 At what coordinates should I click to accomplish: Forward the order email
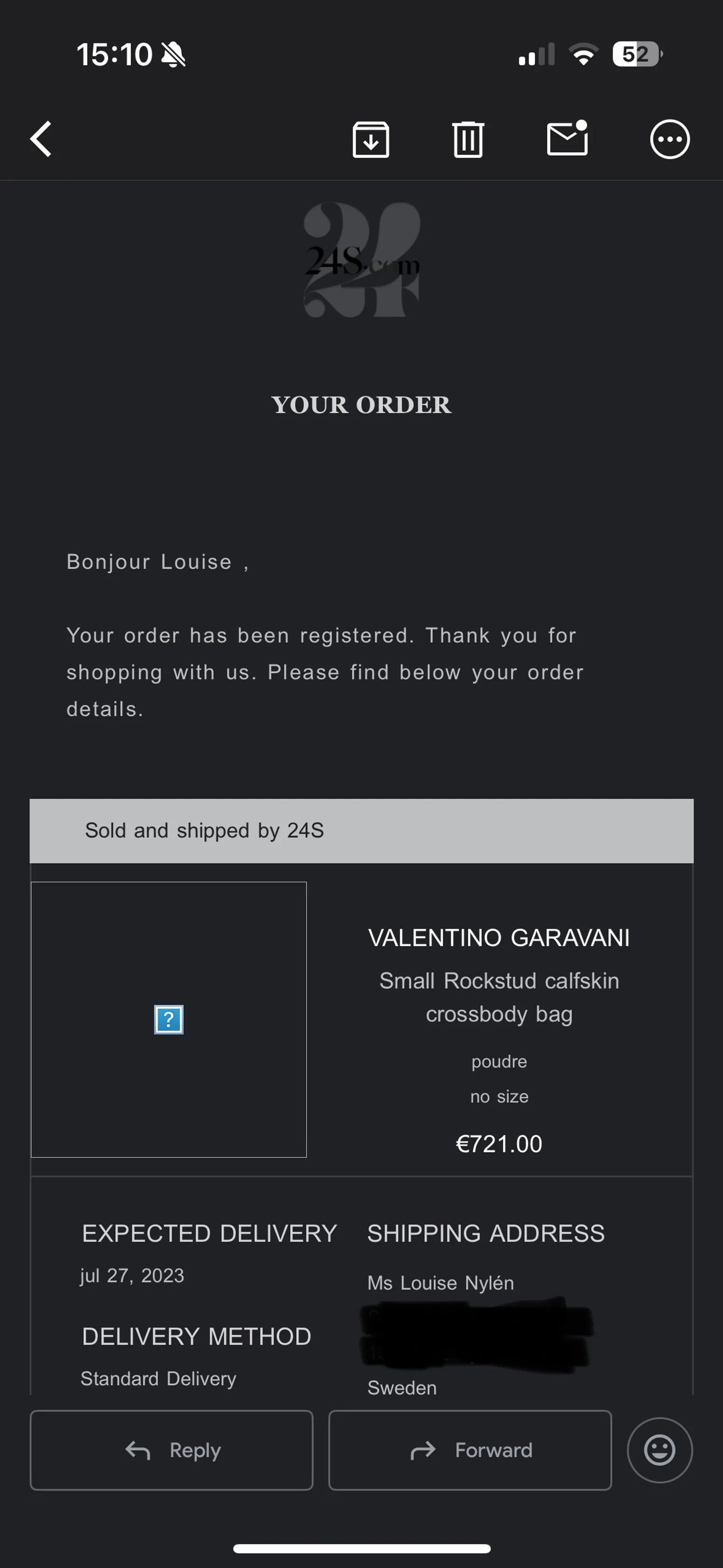click(470, 1450)
